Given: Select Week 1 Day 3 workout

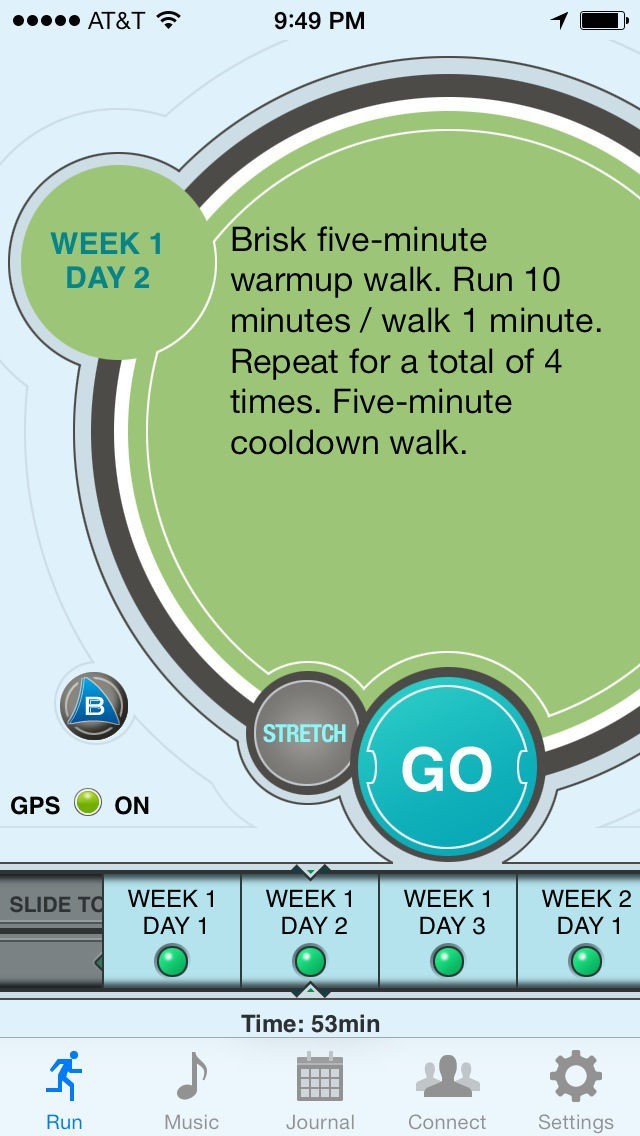Looking at the screenshot, I should (448, 930).
